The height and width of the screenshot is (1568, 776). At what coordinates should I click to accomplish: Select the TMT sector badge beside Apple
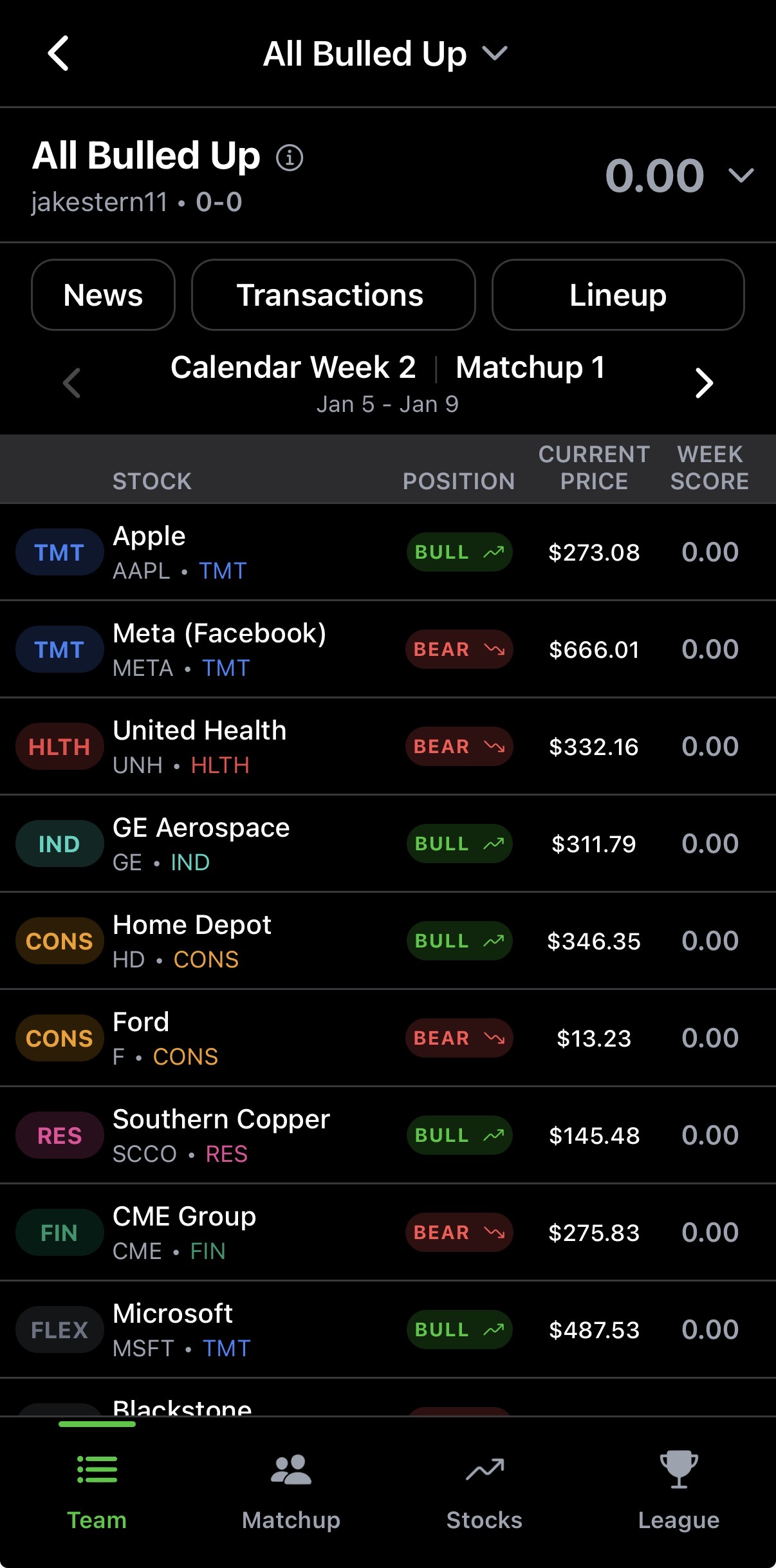point(59,552)
